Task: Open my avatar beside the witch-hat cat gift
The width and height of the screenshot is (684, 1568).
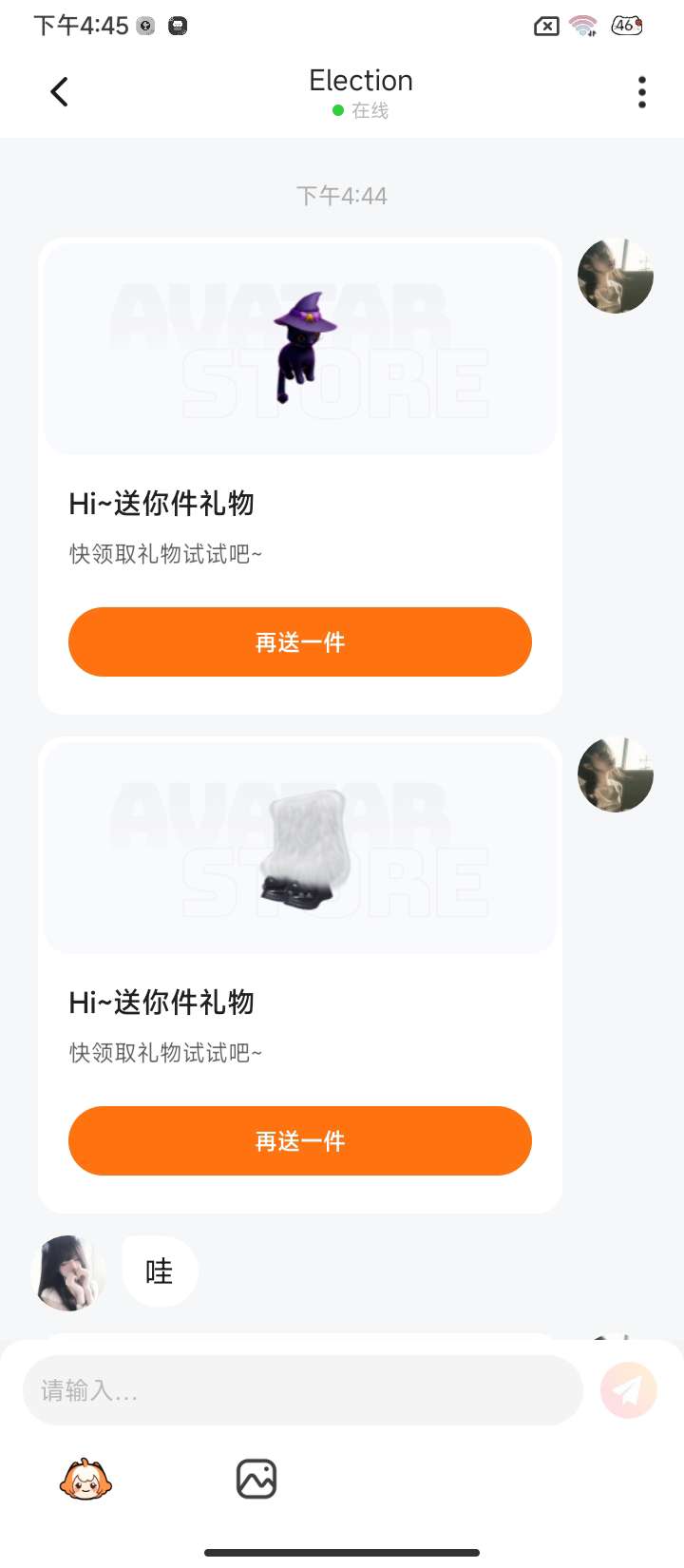Action: [616, 276]
